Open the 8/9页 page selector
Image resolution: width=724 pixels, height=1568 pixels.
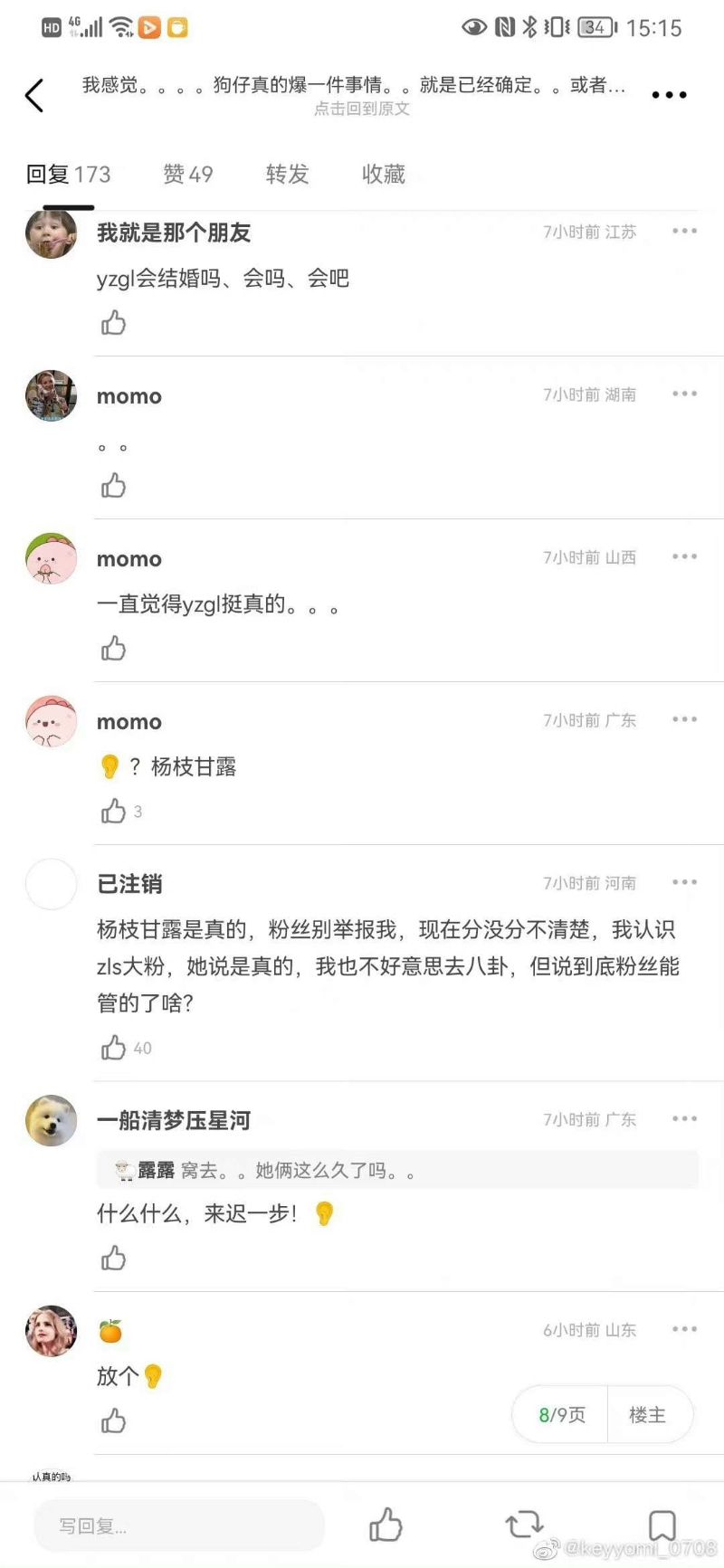561,1414
